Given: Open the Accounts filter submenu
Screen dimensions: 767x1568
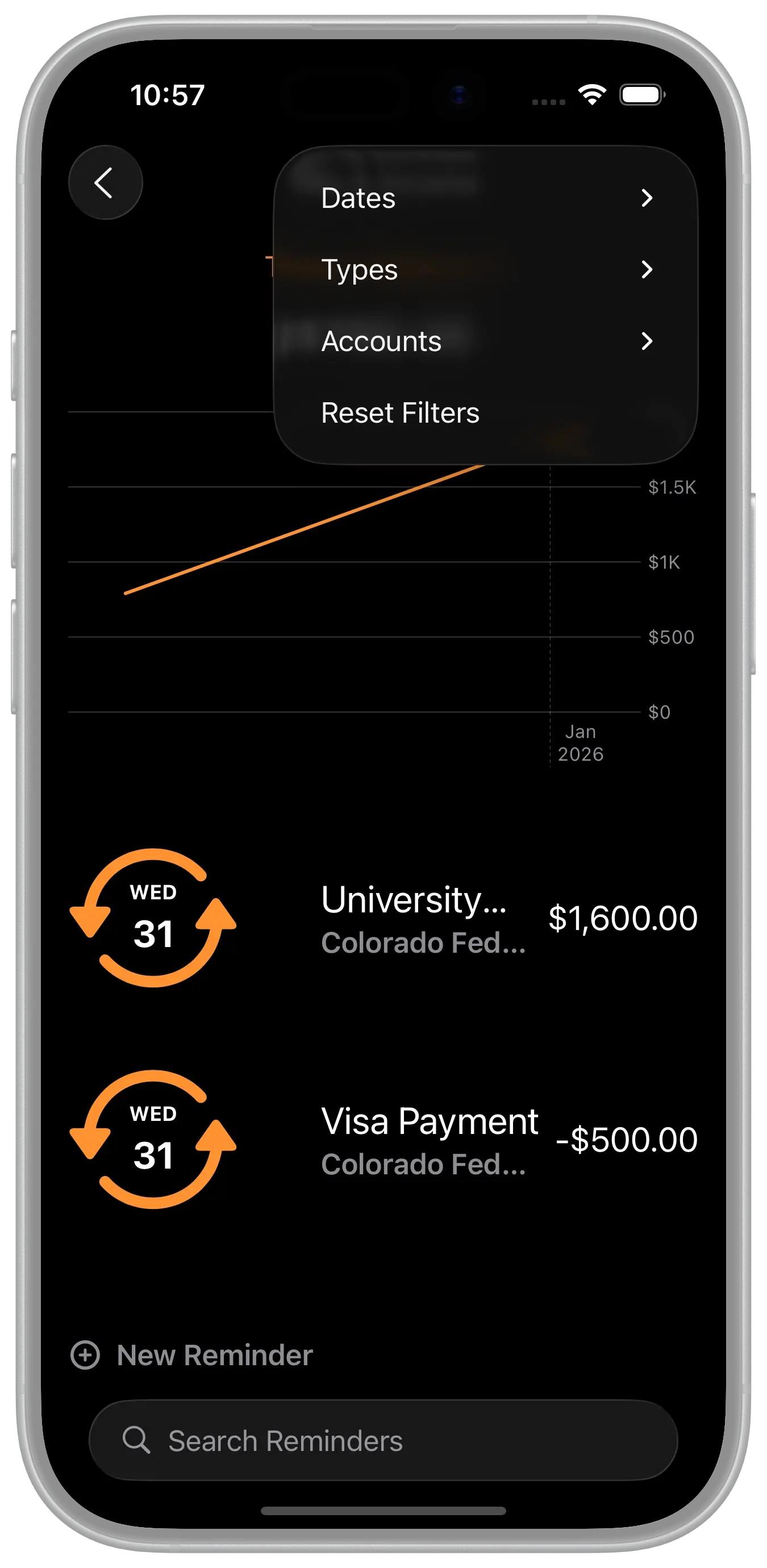Looking at the screenshot, I should (485, 341).
